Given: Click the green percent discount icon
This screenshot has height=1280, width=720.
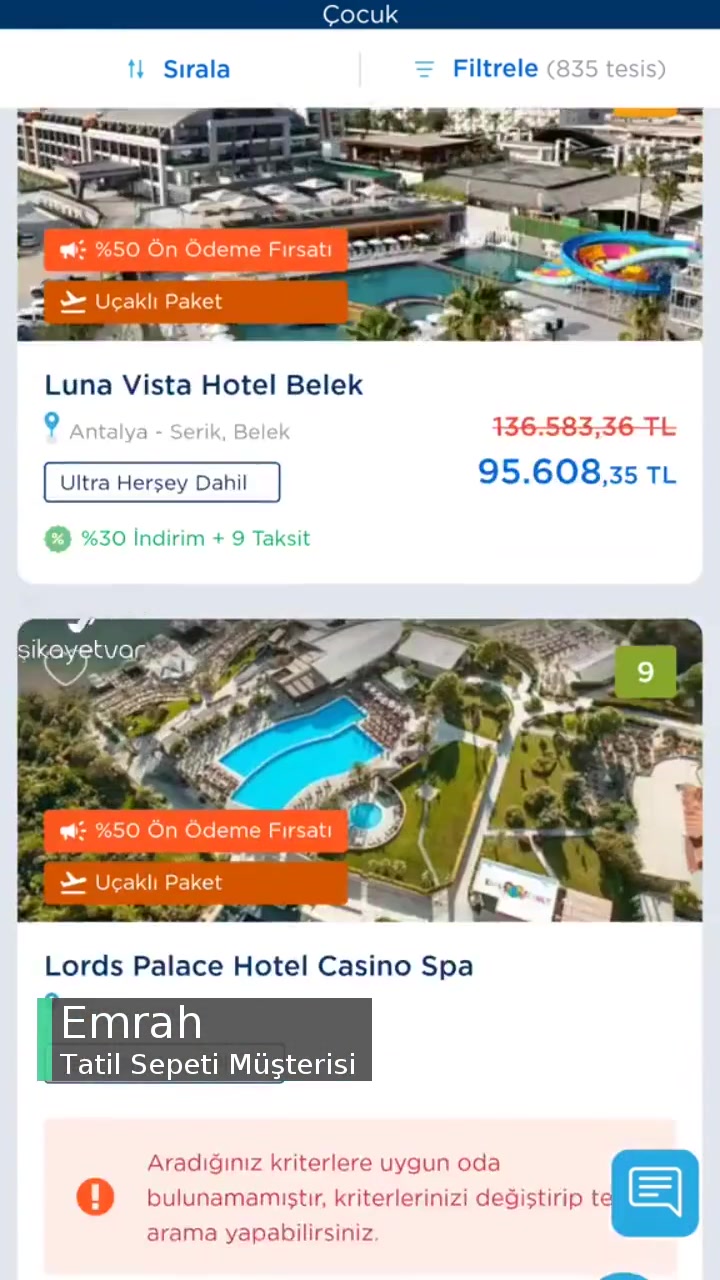Looking at the screenshot, I should point(57,538).
